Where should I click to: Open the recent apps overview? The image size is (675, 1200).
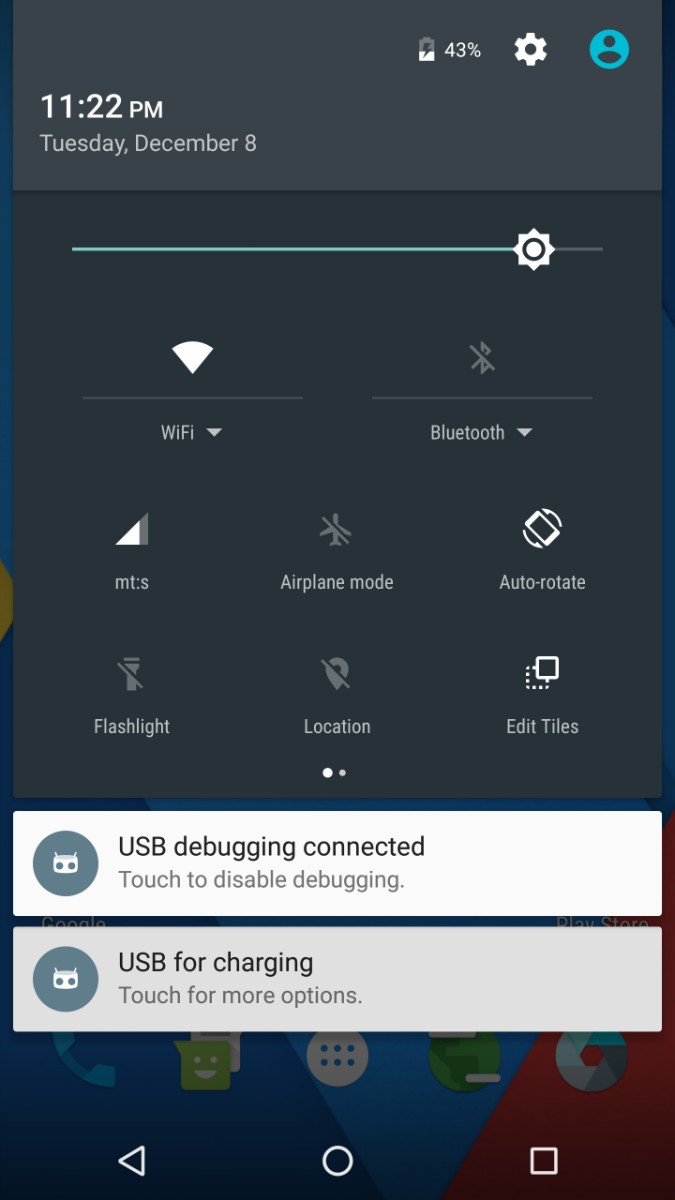point(543,1160)
